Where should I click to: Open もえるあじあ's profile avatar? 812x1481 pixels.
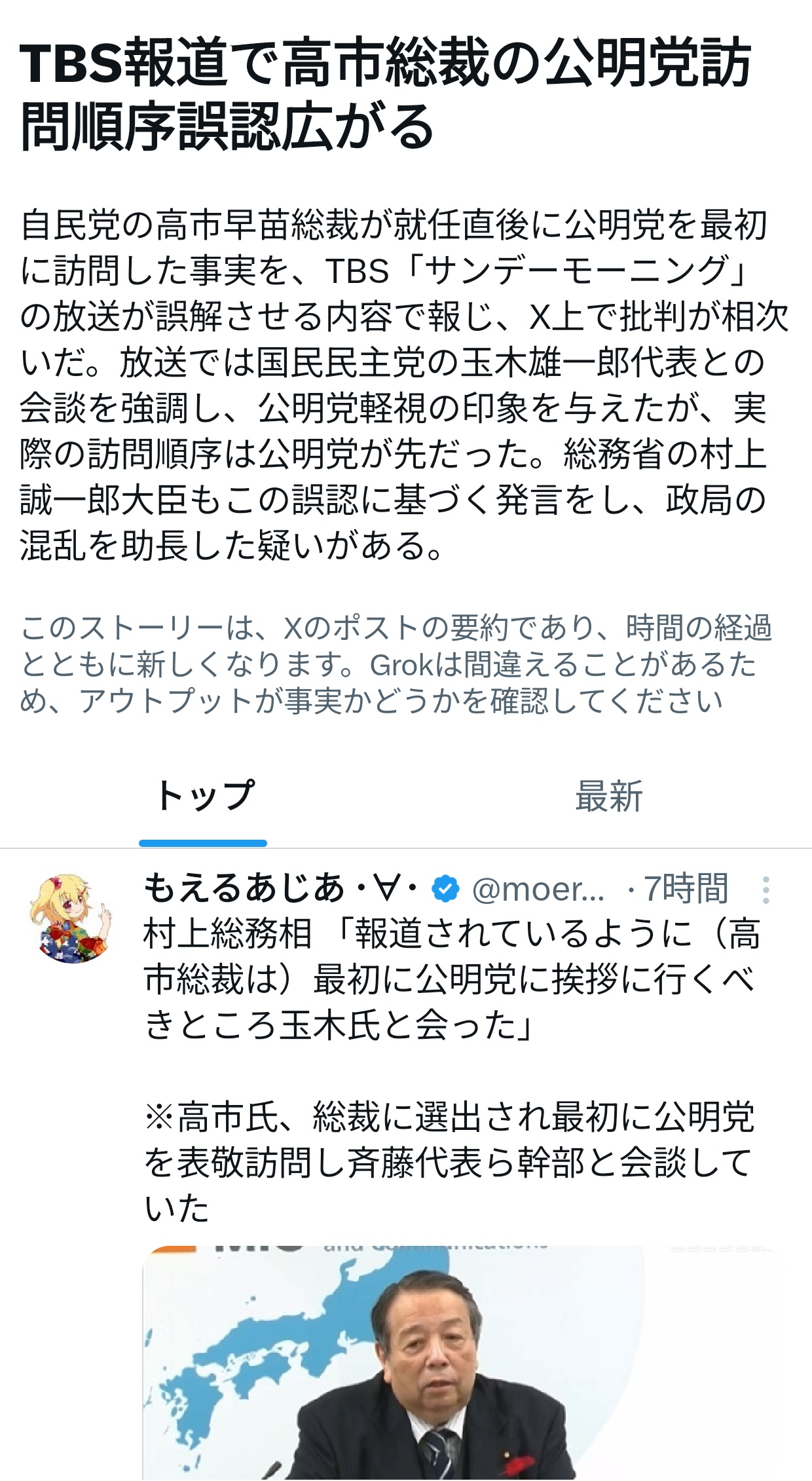71,918
